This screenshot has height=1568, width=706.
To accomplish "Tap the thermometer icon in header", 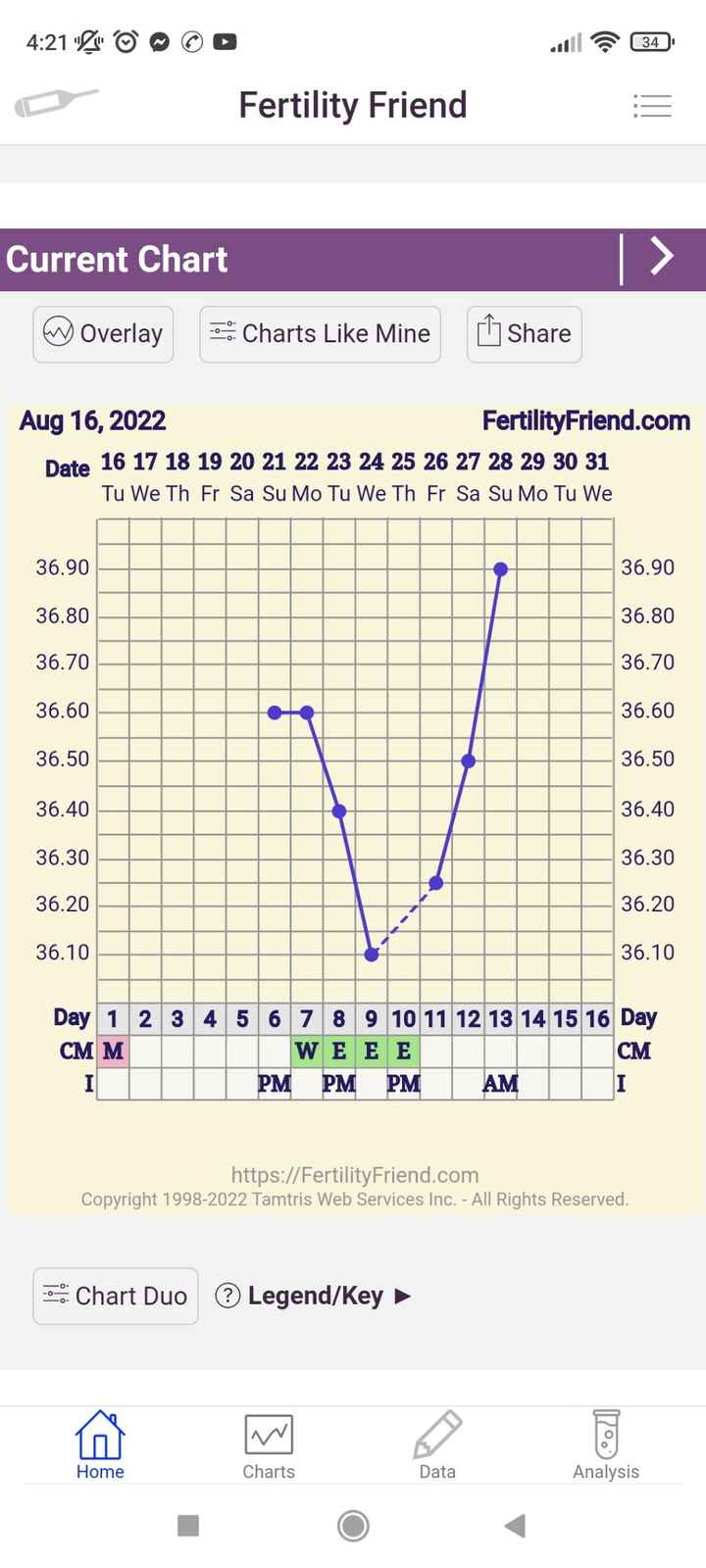I will (56, 102).
